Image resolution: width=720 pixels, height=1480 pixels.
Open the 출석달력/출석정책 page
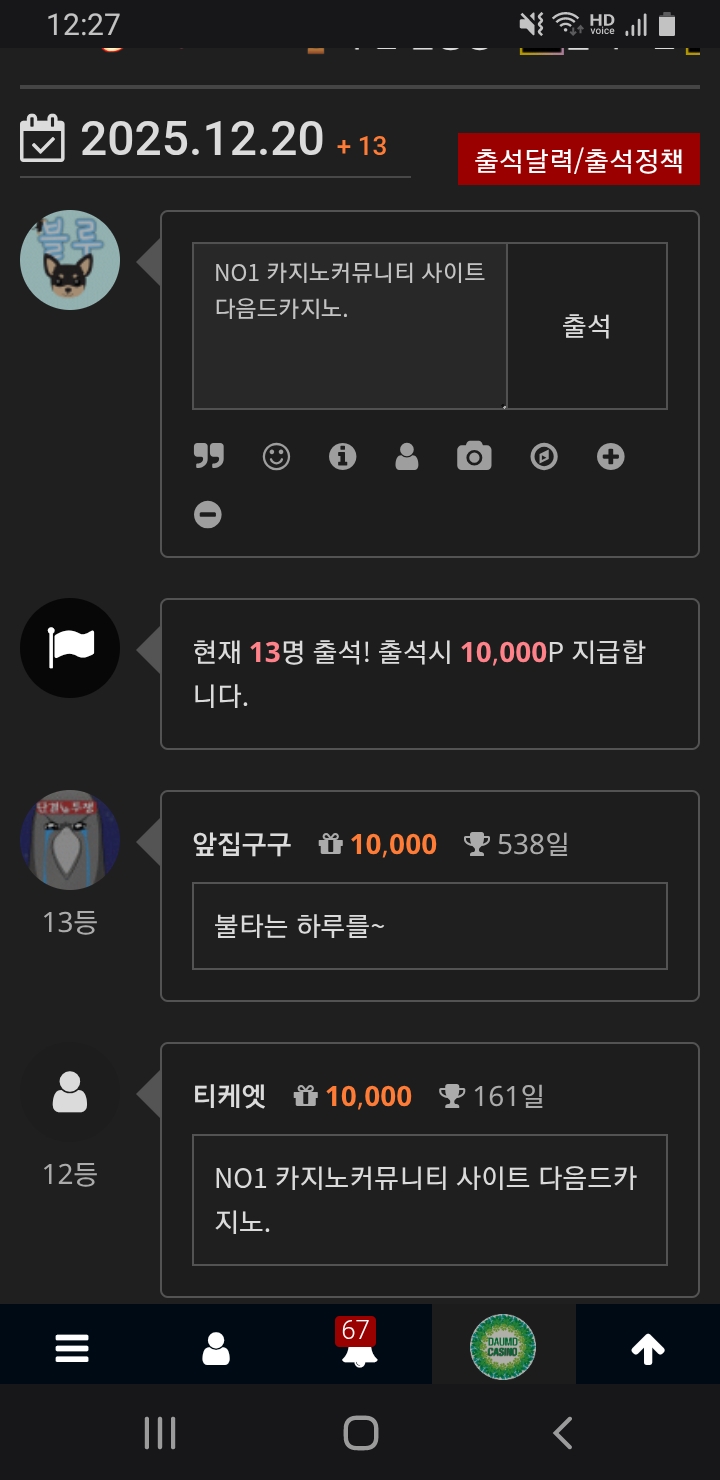click(578, 160)
